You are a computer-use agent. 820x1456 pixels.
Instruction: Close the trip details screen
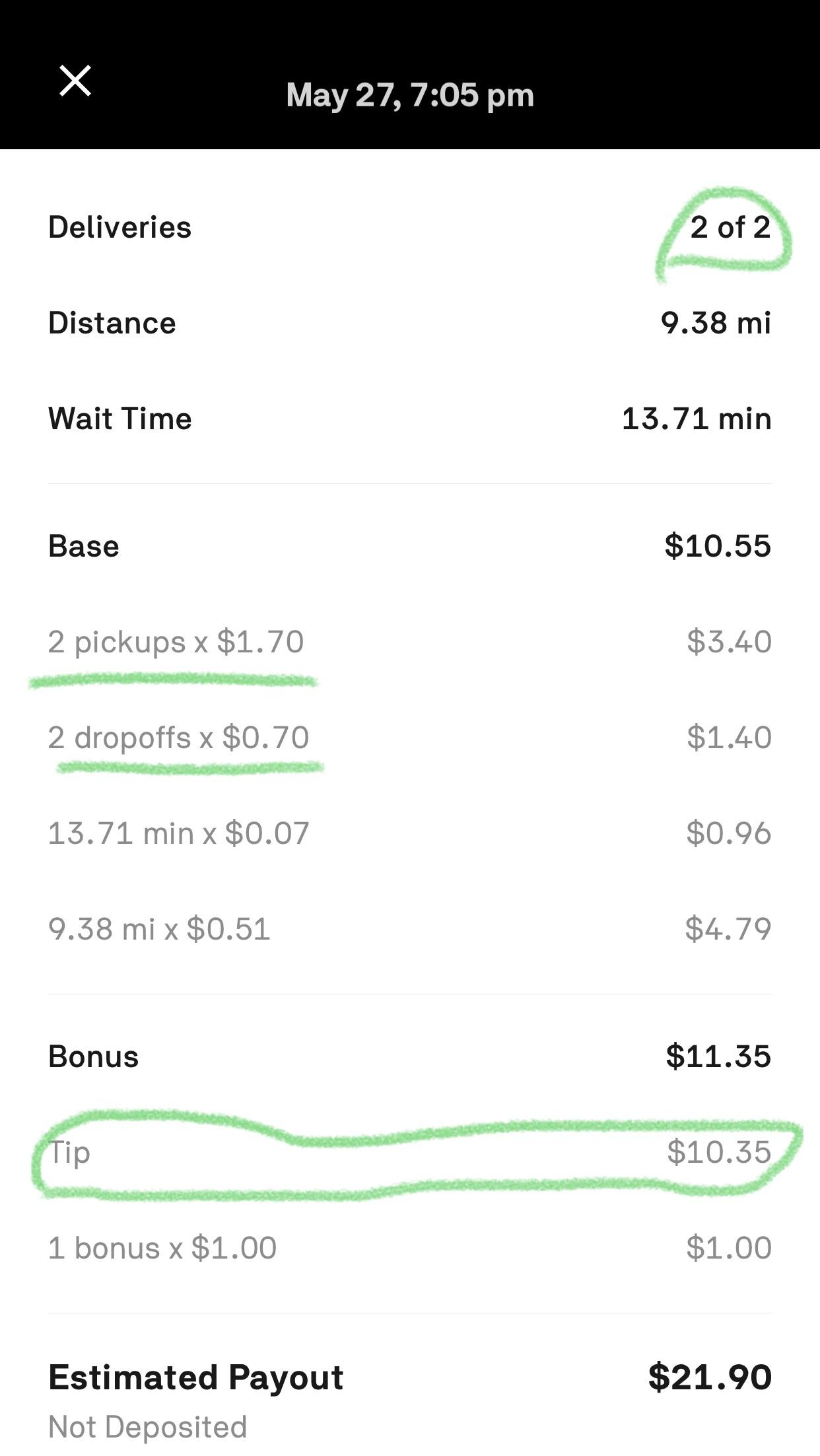(x=76, y=81)
